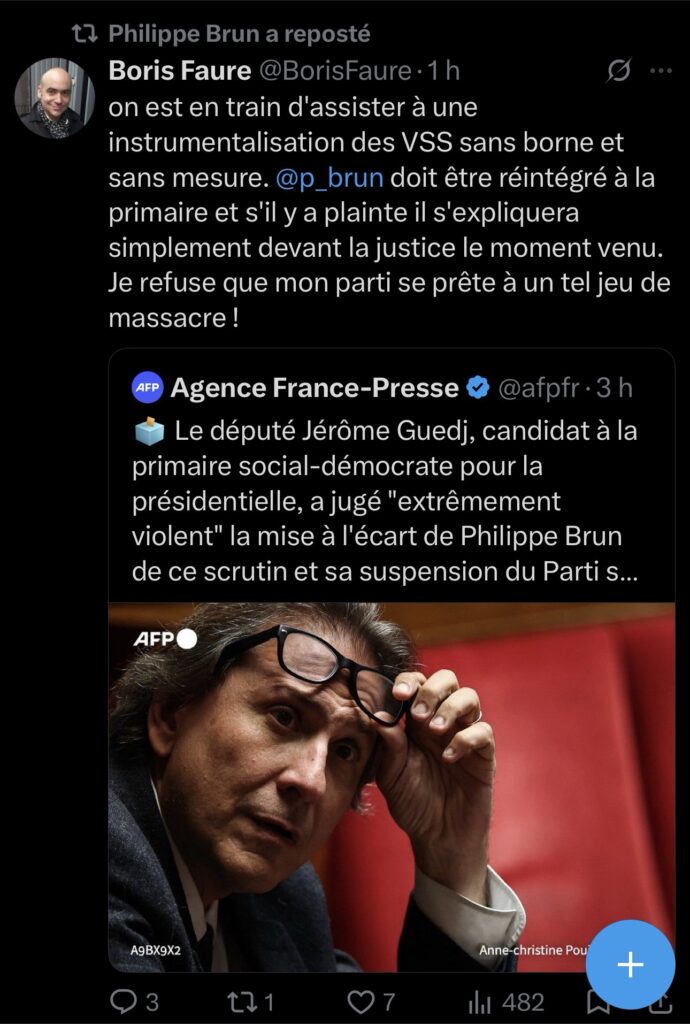The height and width of the screenshot is (1024, 690).
Task: Open the three-dot overflow menu
Action: coord(661,71)
